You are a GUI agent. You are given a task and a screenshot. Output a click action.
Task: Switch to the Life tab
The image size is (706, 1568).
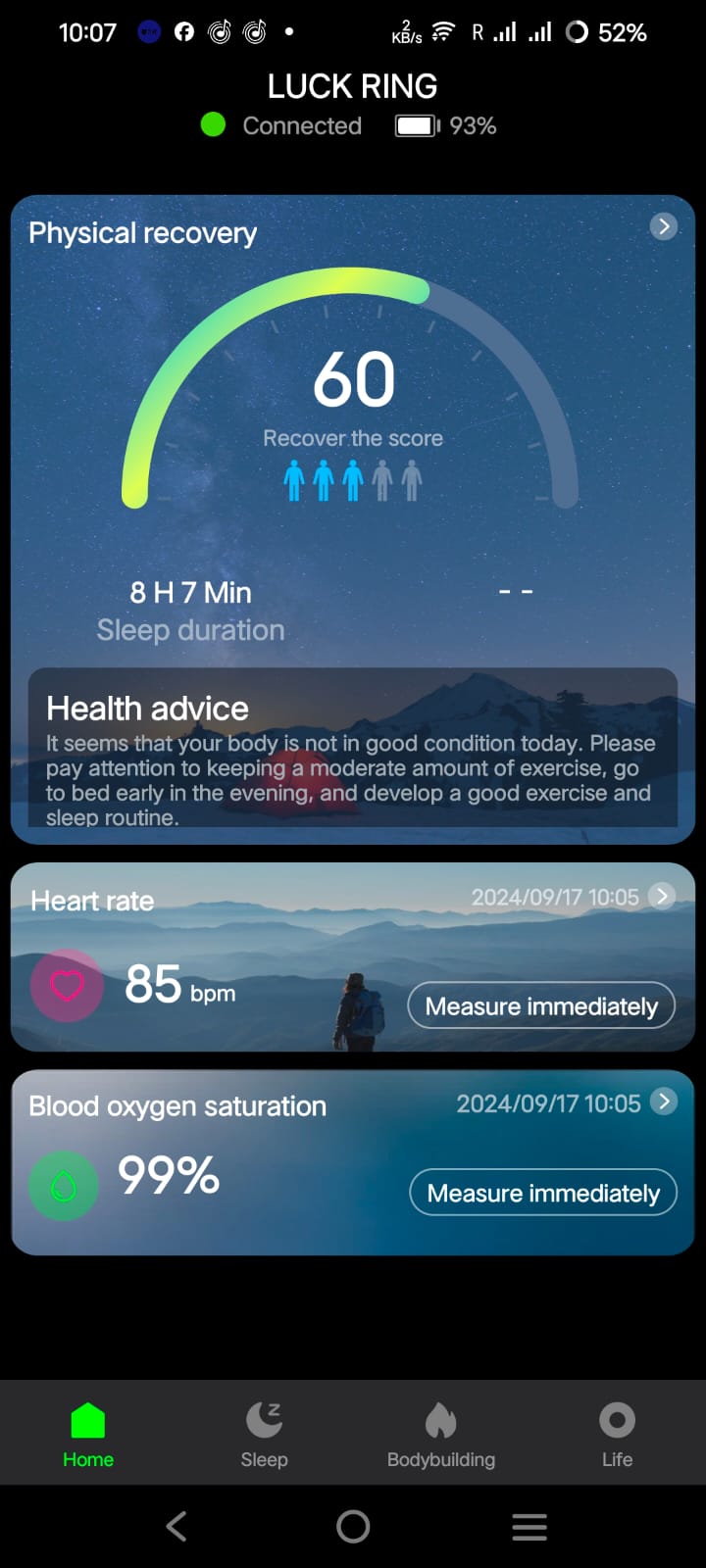[x=617, y=1434]
